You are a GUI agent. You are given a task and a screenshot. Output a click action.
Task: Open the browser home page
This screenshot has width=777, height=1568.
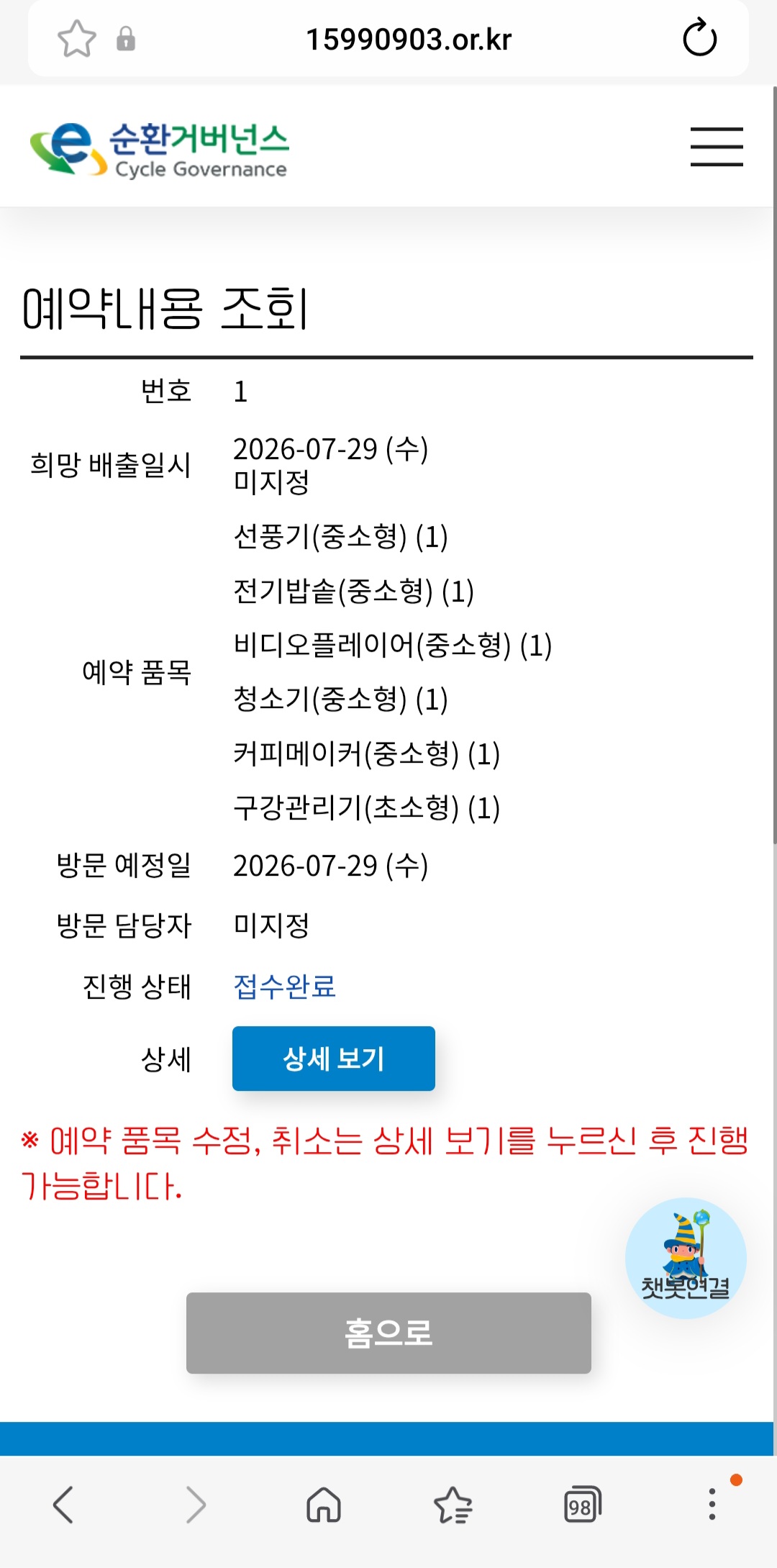[324, 1505]
